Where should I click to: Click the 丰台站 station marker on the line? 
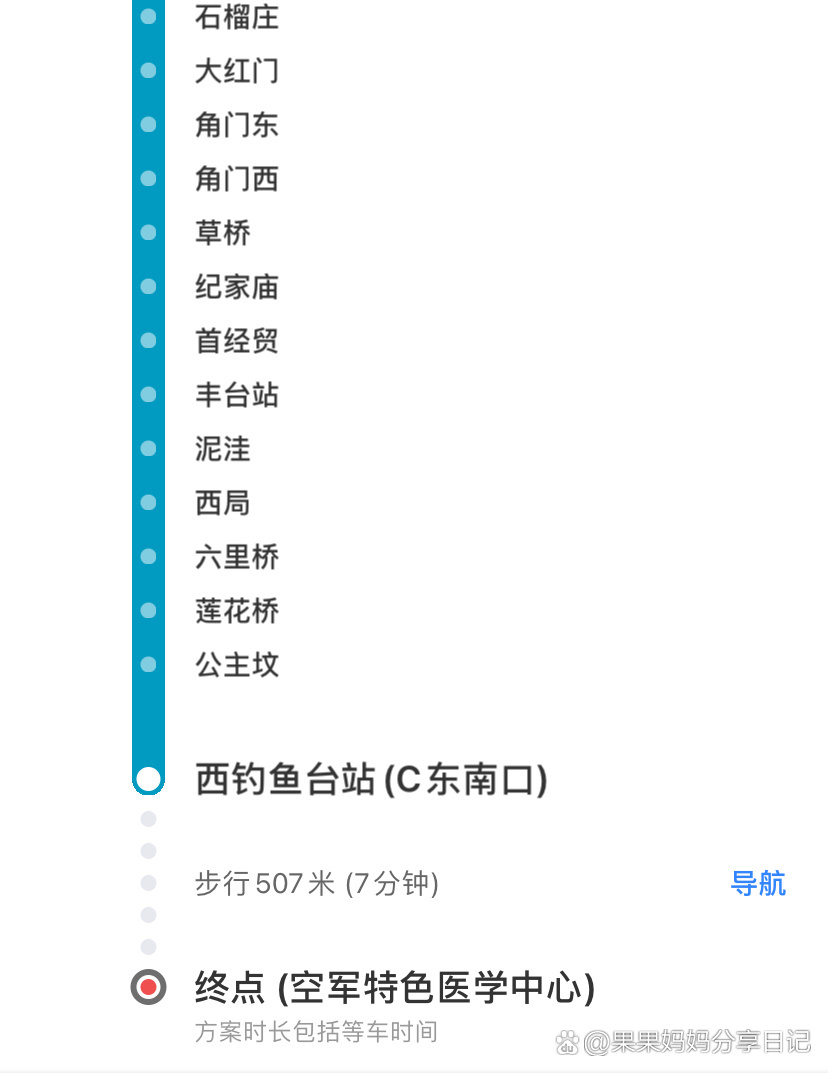coord(148,394)
